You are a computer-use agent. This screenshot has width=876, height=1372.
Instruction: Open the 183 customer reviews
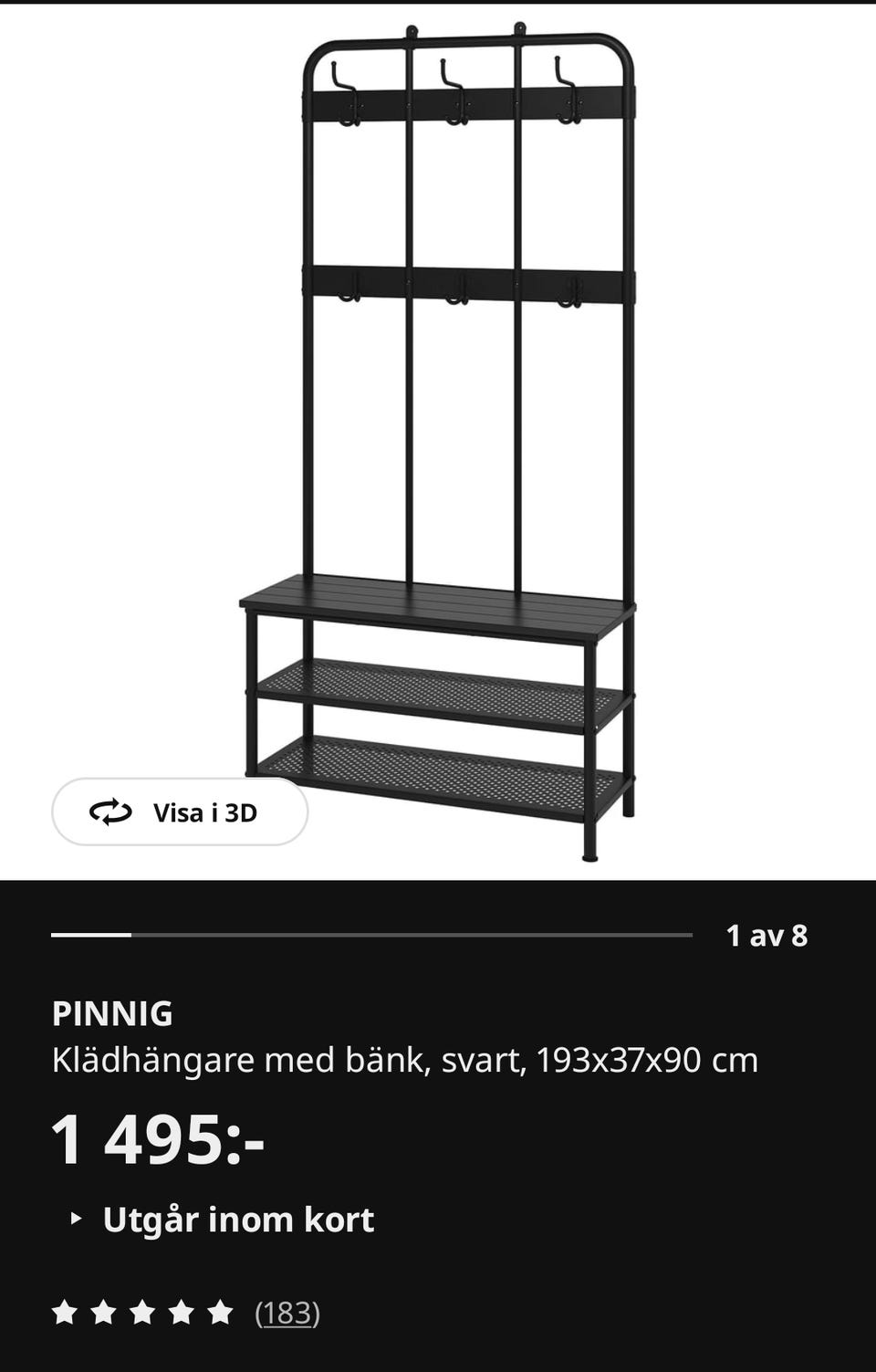(x=287, y=1313)
